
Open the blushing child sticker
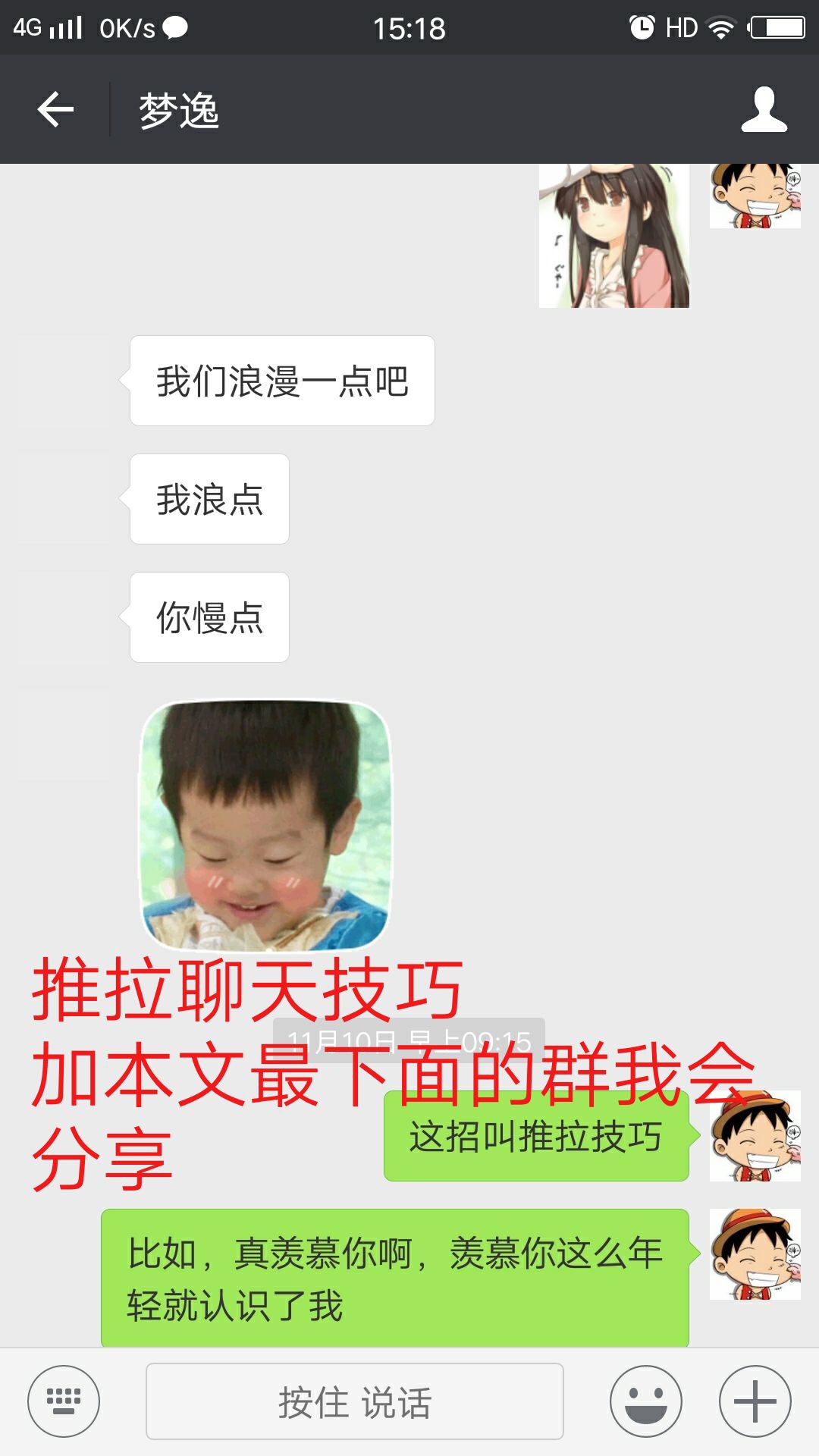pos(265,825)
